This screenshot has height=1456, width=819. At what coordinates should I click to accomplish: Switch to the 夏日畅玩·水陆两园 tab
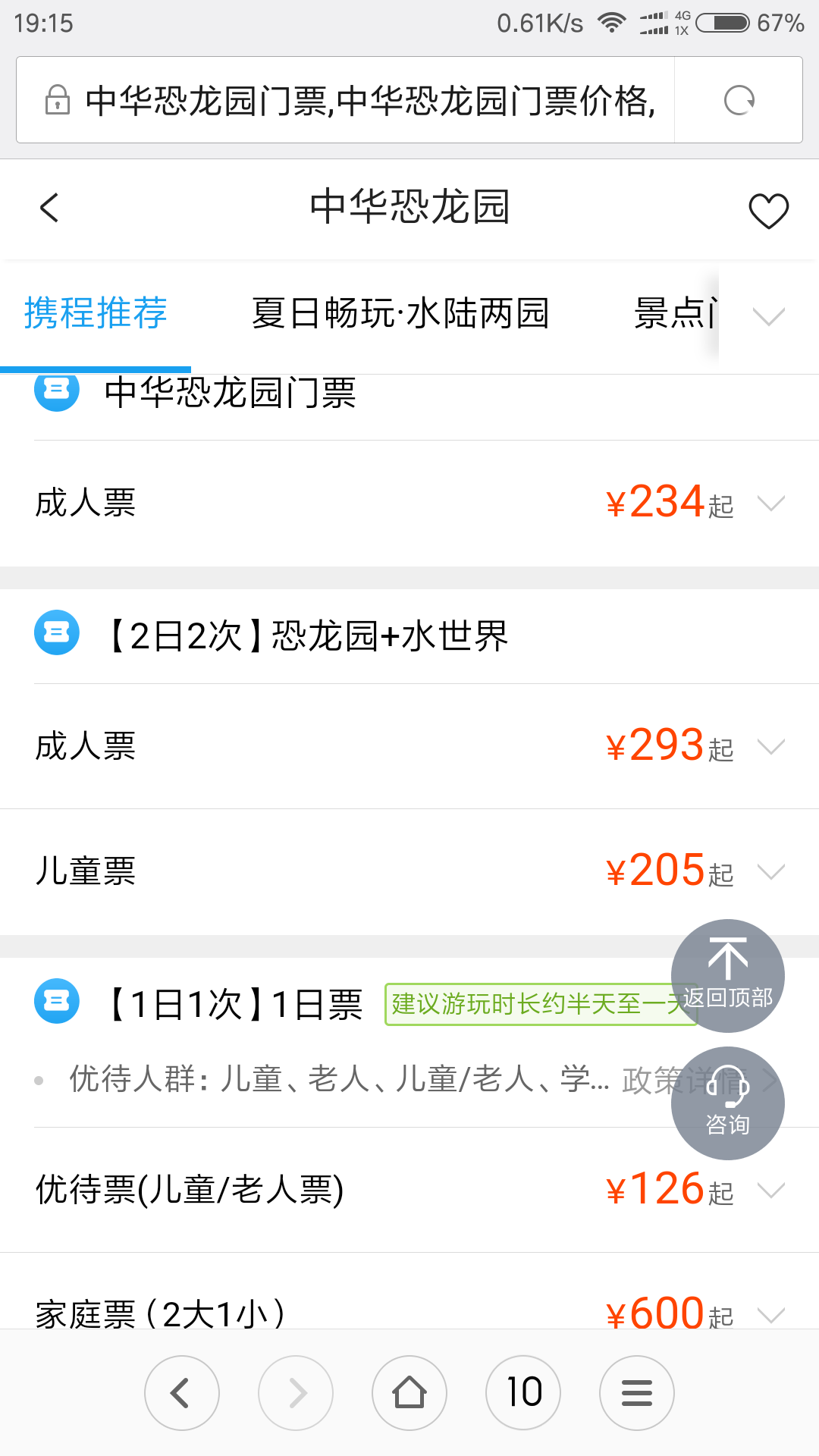(400, 313)
